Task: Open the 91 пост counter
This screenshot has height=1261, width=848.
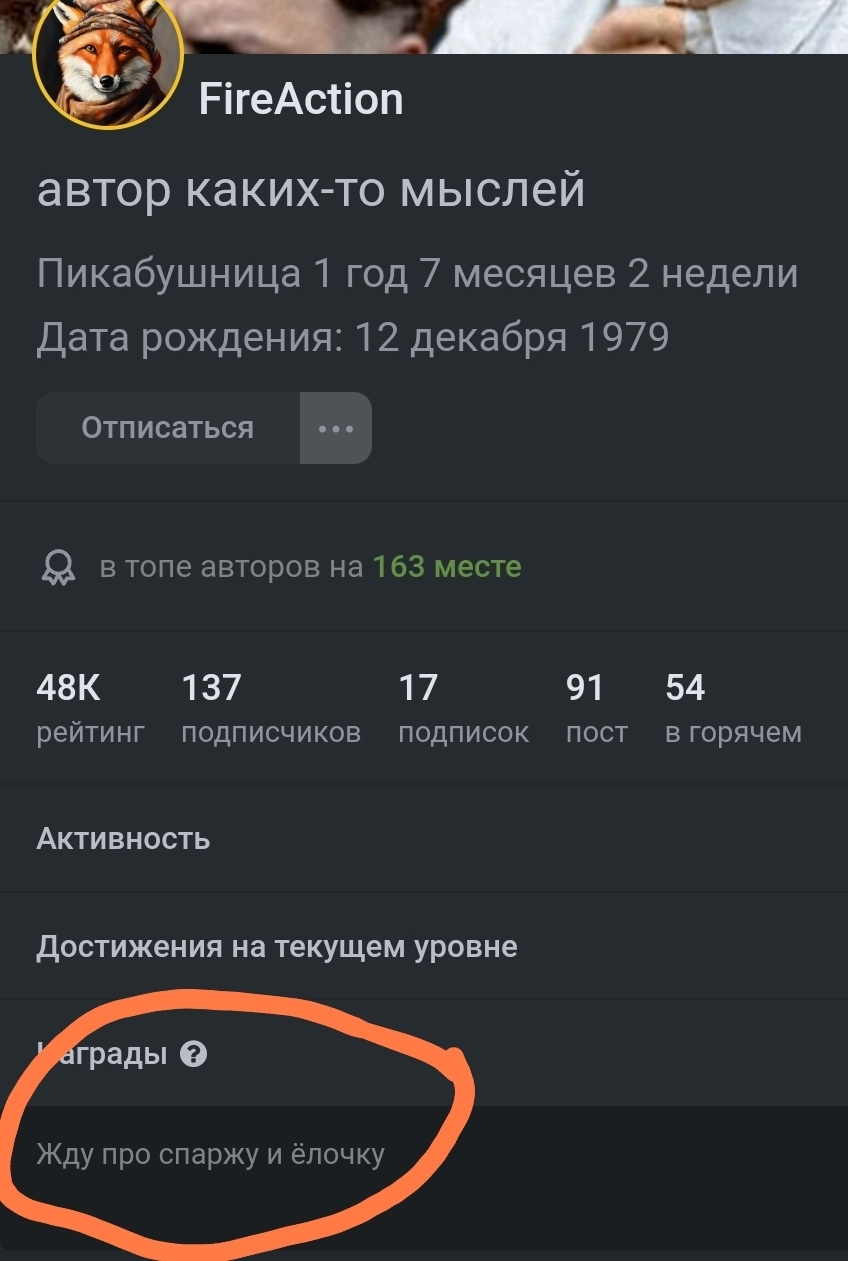Action: tap(596, 709)
